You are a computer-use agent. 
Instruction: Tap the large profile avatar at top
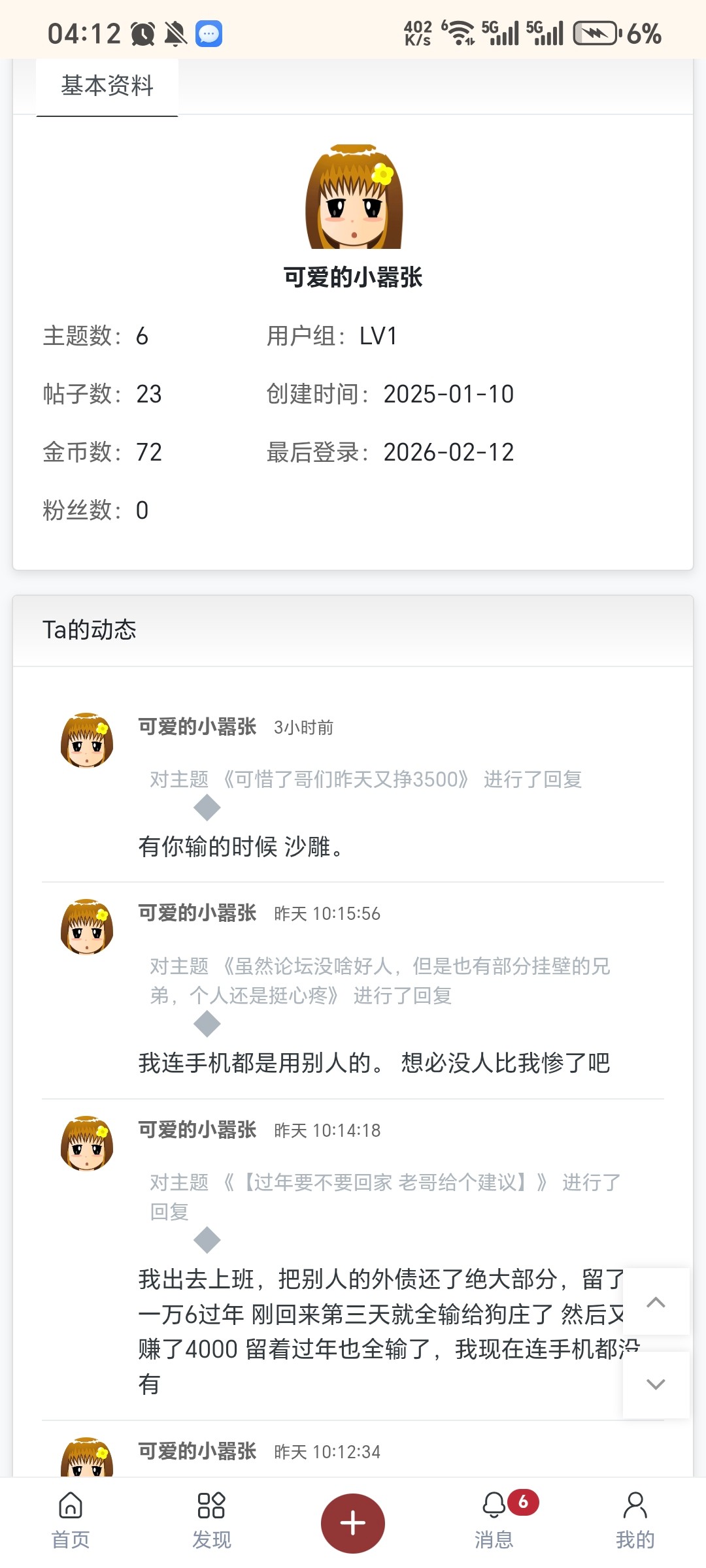tap(353, 201)
